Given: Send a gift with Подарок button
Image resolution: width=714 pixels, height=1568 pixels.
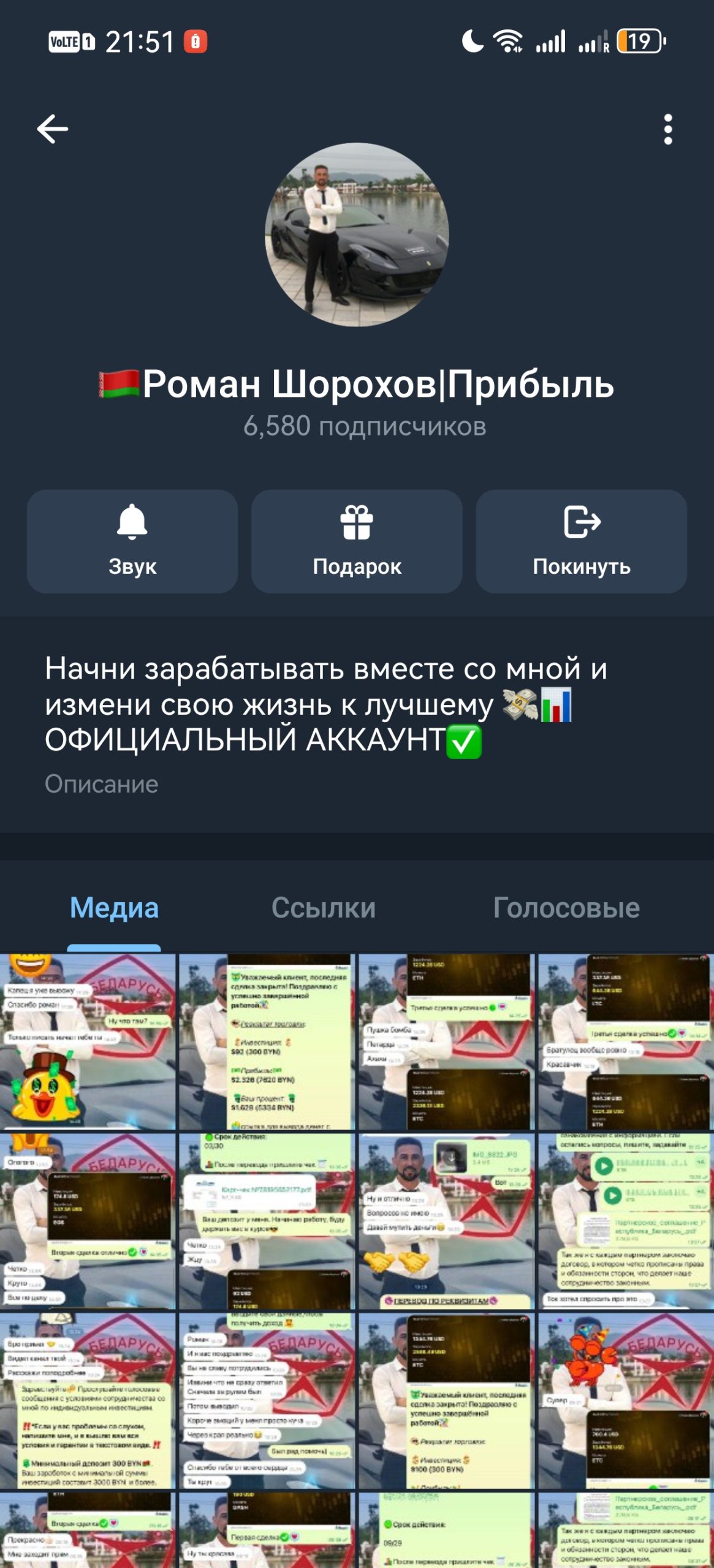Looking at the screenshot, I should click(357, 541).
